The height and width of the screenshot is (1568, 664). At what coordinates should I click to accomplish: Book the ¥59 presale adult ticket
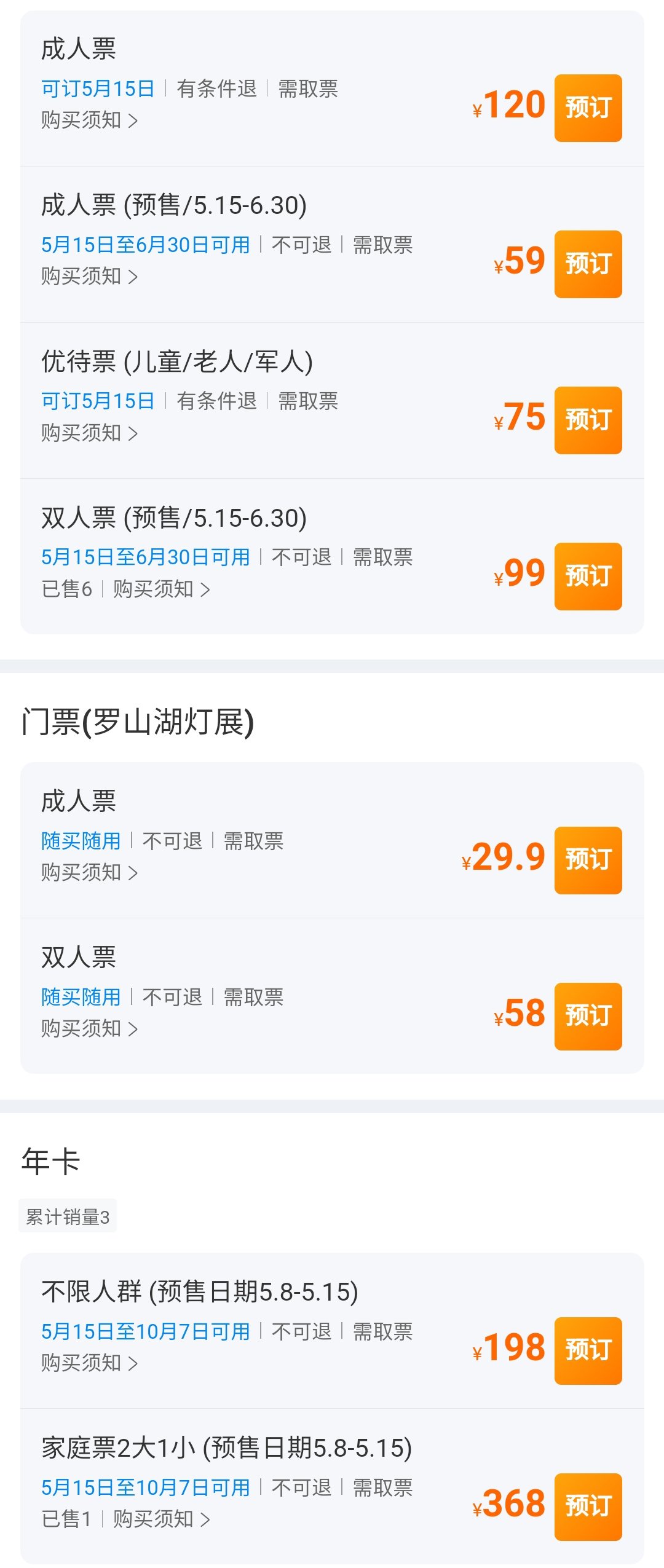[x=588, y=264]
